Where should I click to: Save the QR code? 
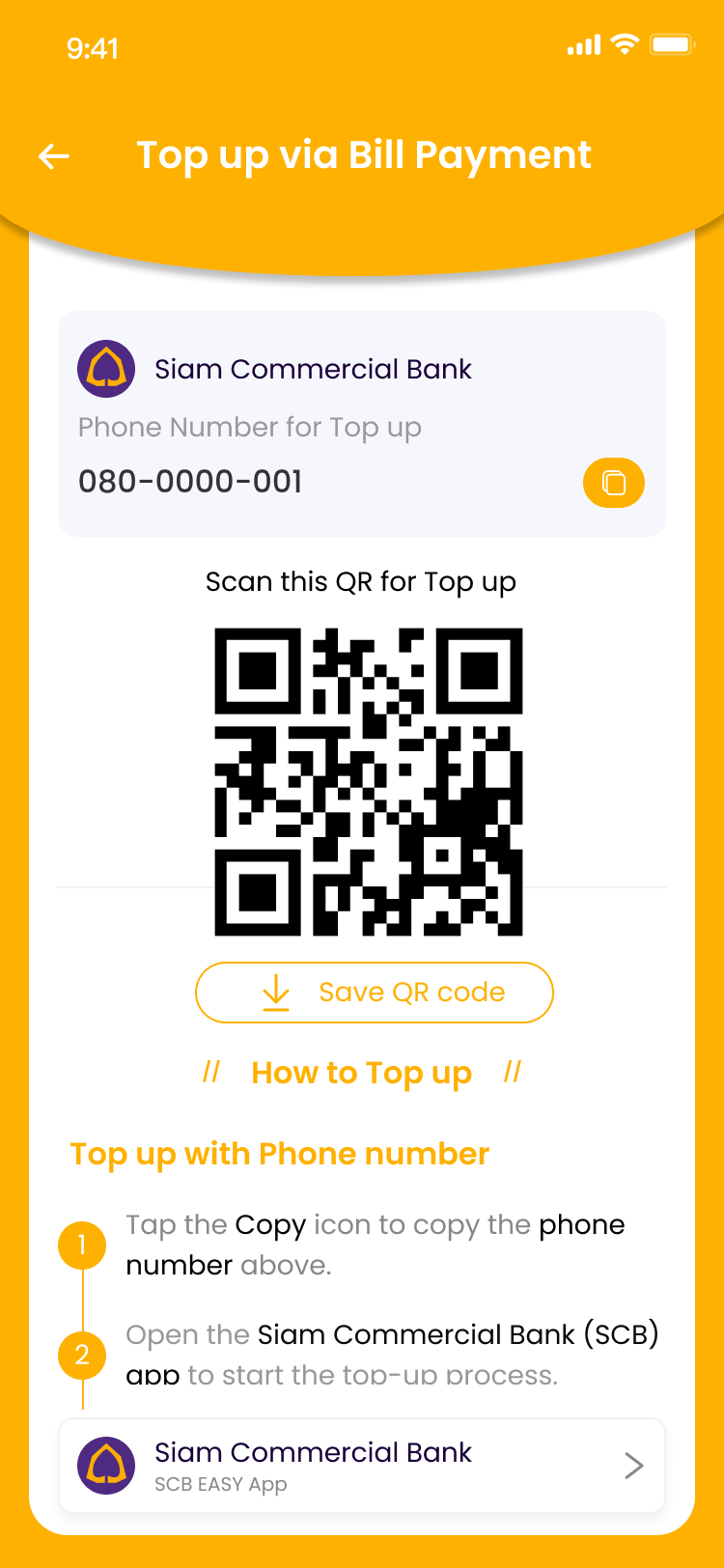click(375, 993)
